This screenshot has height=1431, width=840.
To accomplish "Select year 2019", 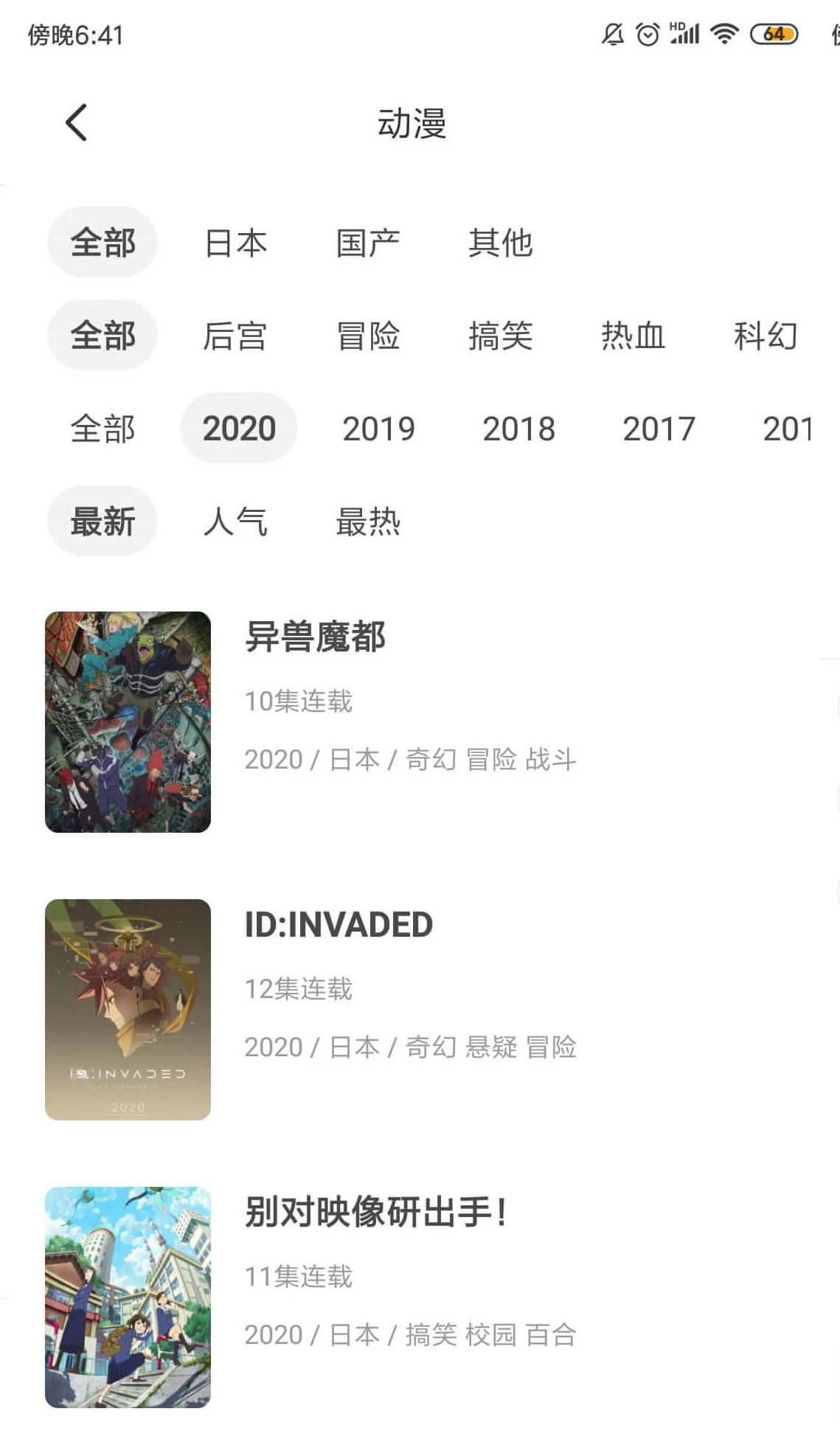I will tap(379, 429).
